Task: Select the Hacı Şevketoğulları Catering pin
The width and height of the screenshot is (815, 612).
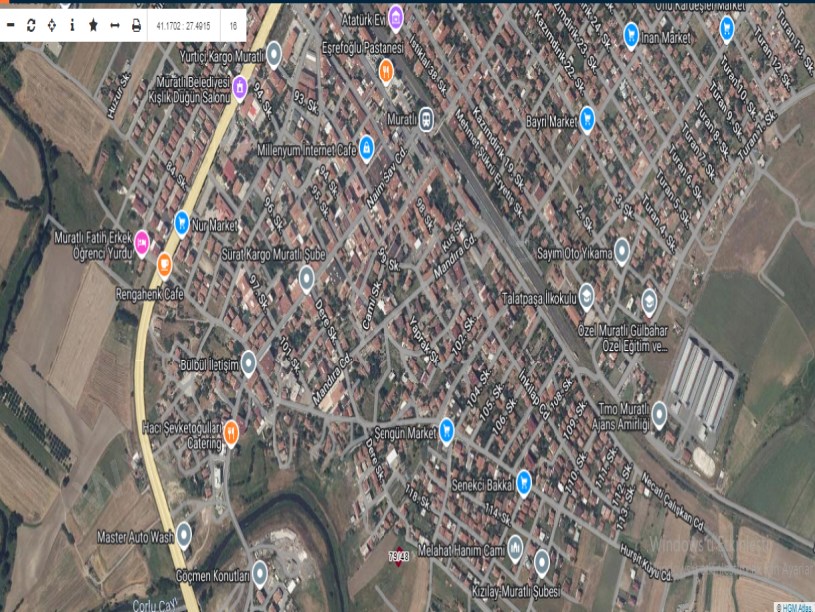Action: [231, 432]
